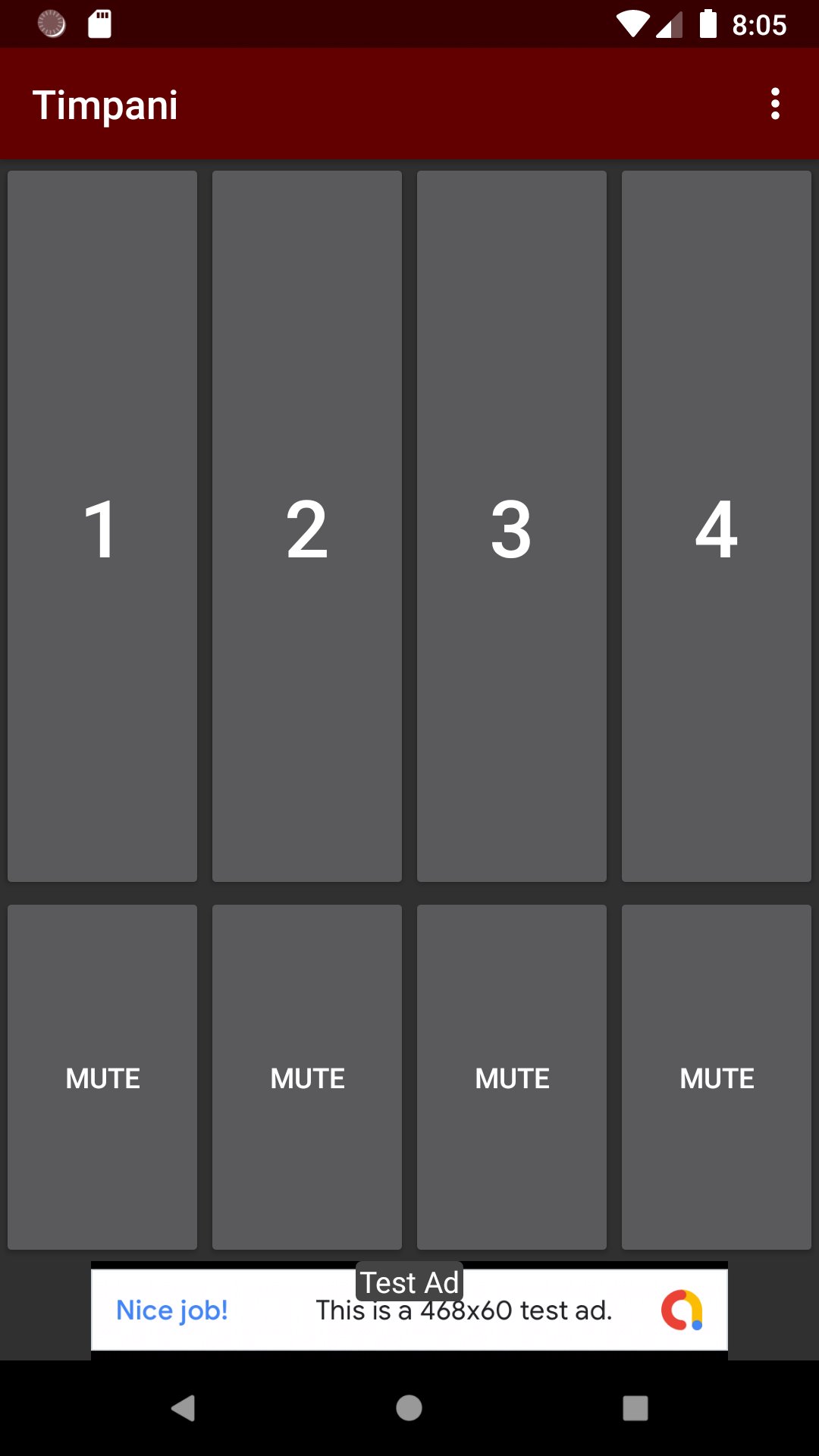Hit timpani drum 1
Screen dimensions: 819x1456
point(102,526)
